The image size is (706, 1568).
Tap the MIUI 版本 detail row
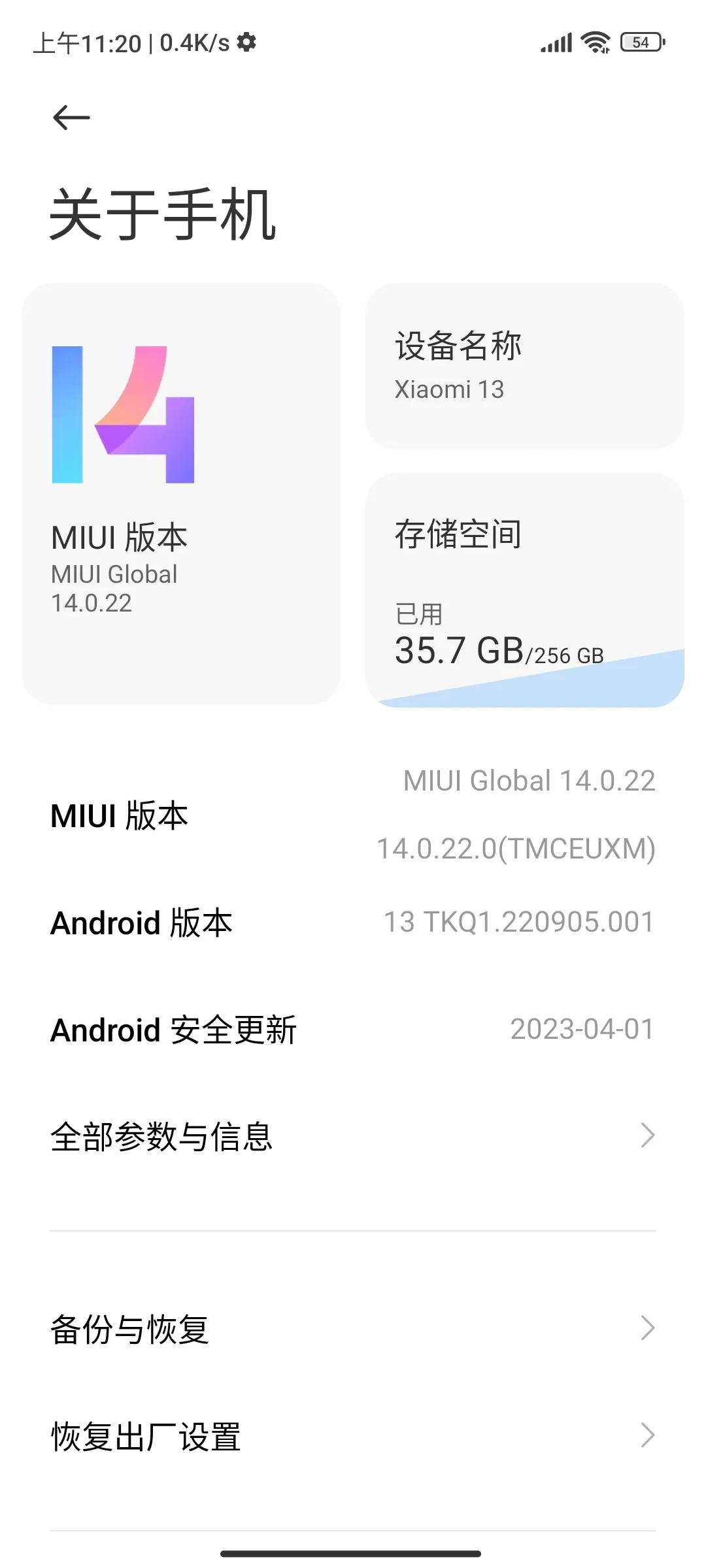353,815
